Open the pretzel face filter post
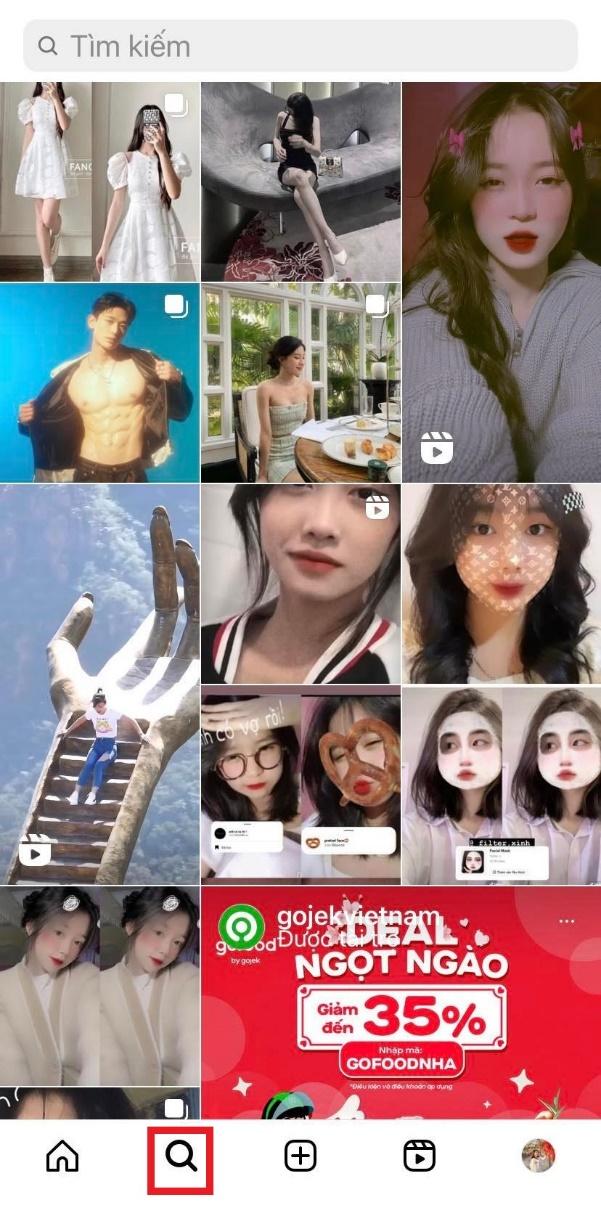This screenshot has width=601, height=1205. [300, 784]
